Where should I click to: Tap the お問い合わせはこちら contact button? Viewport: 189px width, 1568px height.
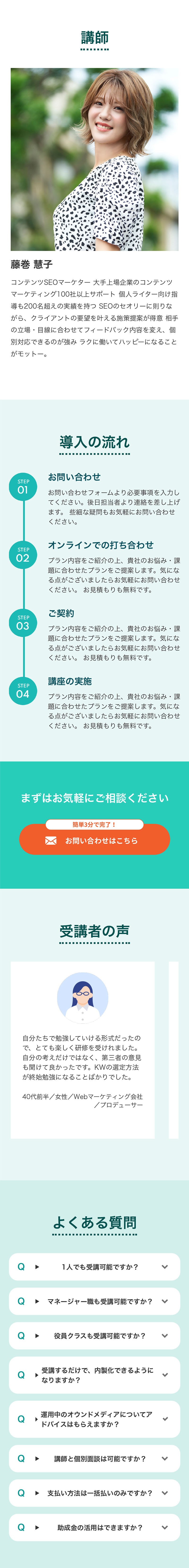[x=94, y=840]
